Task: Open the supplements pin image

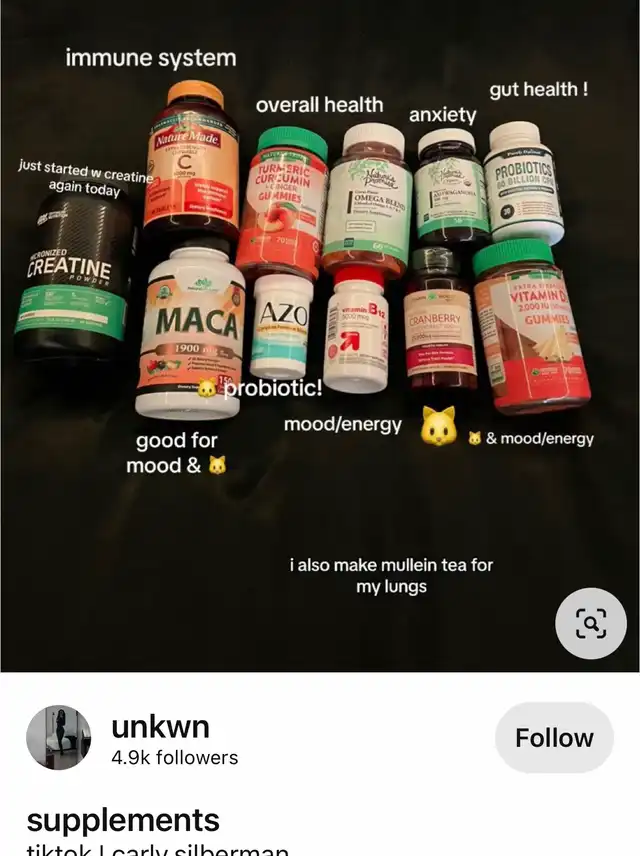Action: [320, 330]
